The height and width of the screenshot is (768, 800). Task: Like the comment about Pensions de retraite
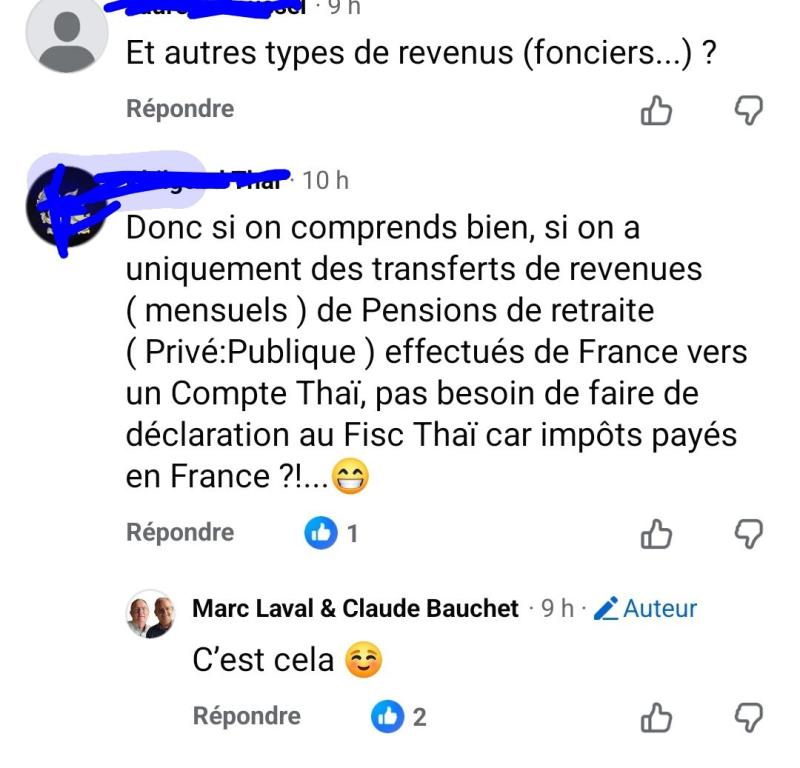point(656,534)
